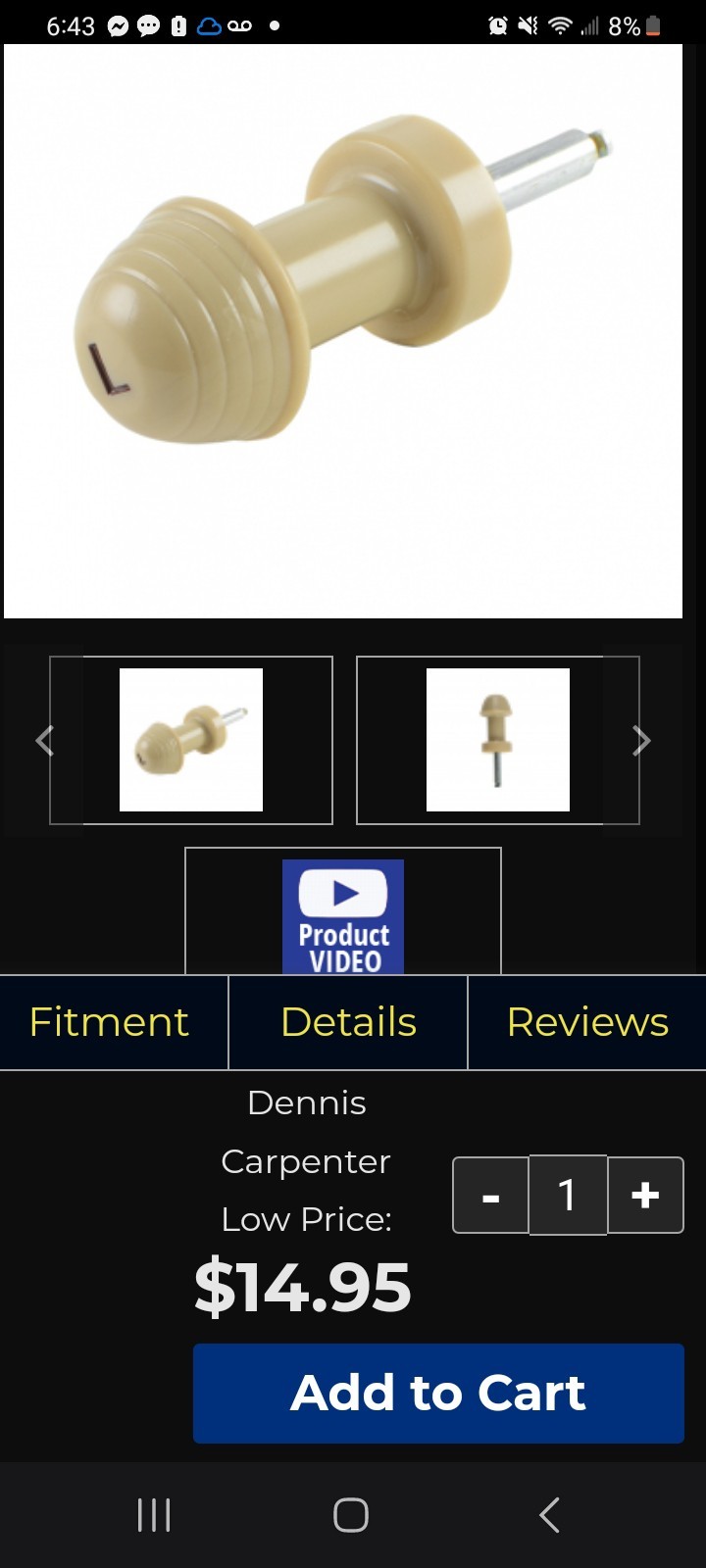The height and width of the screenshot is (1568, 706).
Task: Show previous thumbnails with left arrow
Action: [44, 740]
